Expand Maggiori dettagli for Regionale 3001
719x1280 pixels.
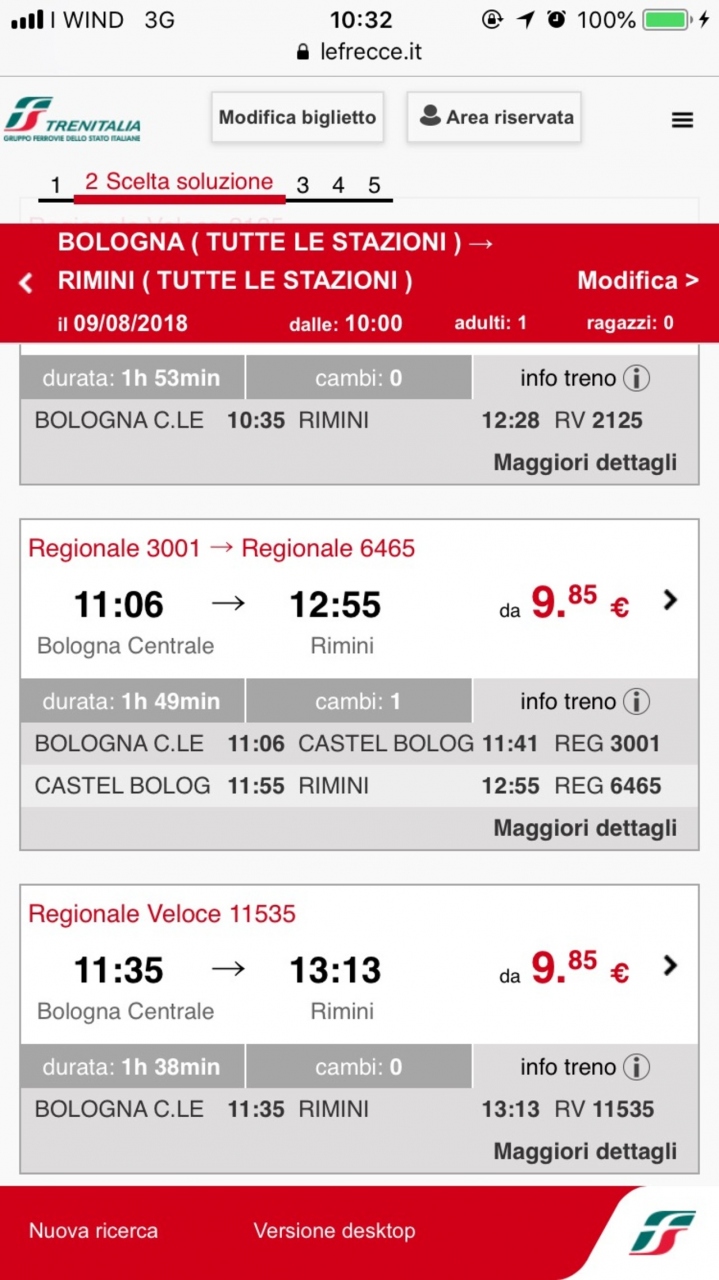click(x=585, y=828)
